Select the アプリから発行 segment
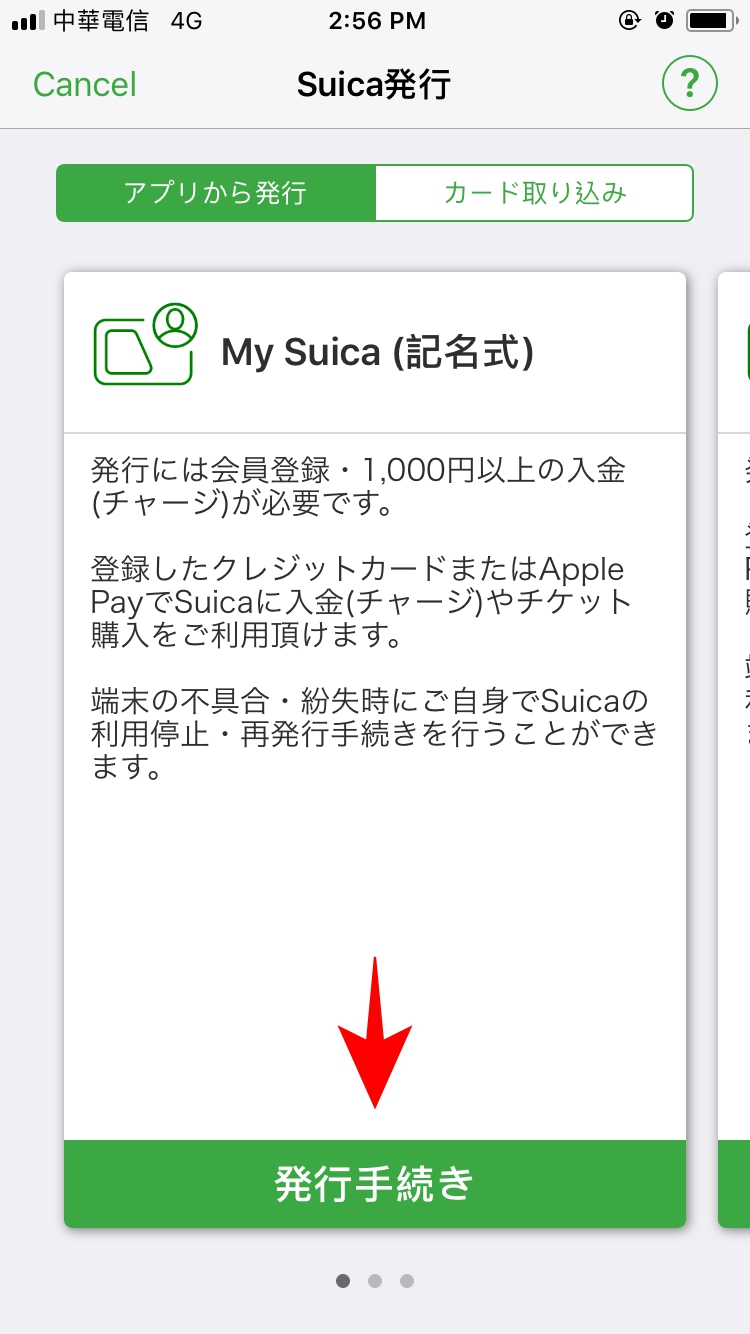The height and width of the screenshot is (1334, 750). tap(215, 193)
